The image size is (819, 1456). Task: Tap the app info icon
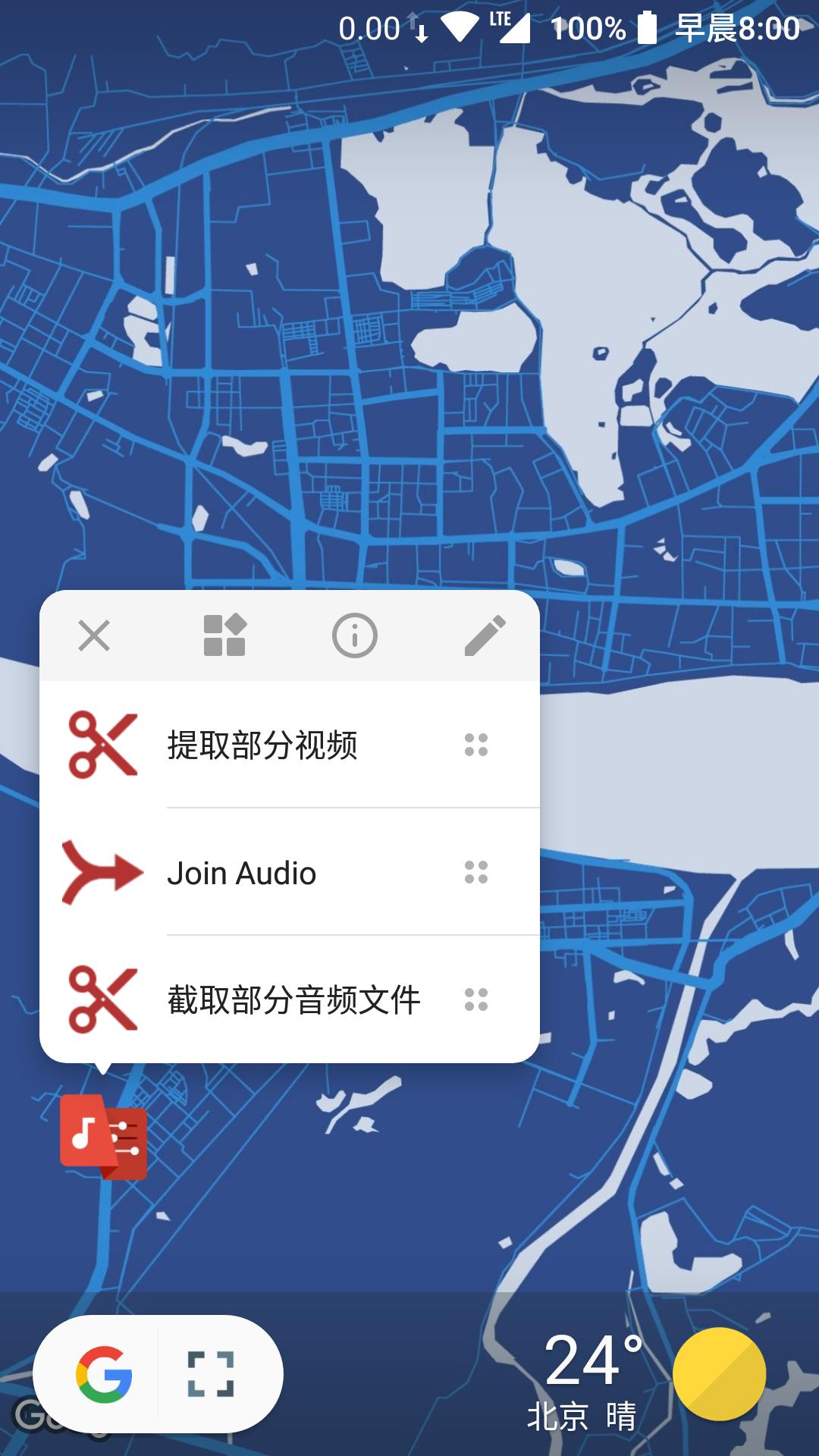click(355, 637)
